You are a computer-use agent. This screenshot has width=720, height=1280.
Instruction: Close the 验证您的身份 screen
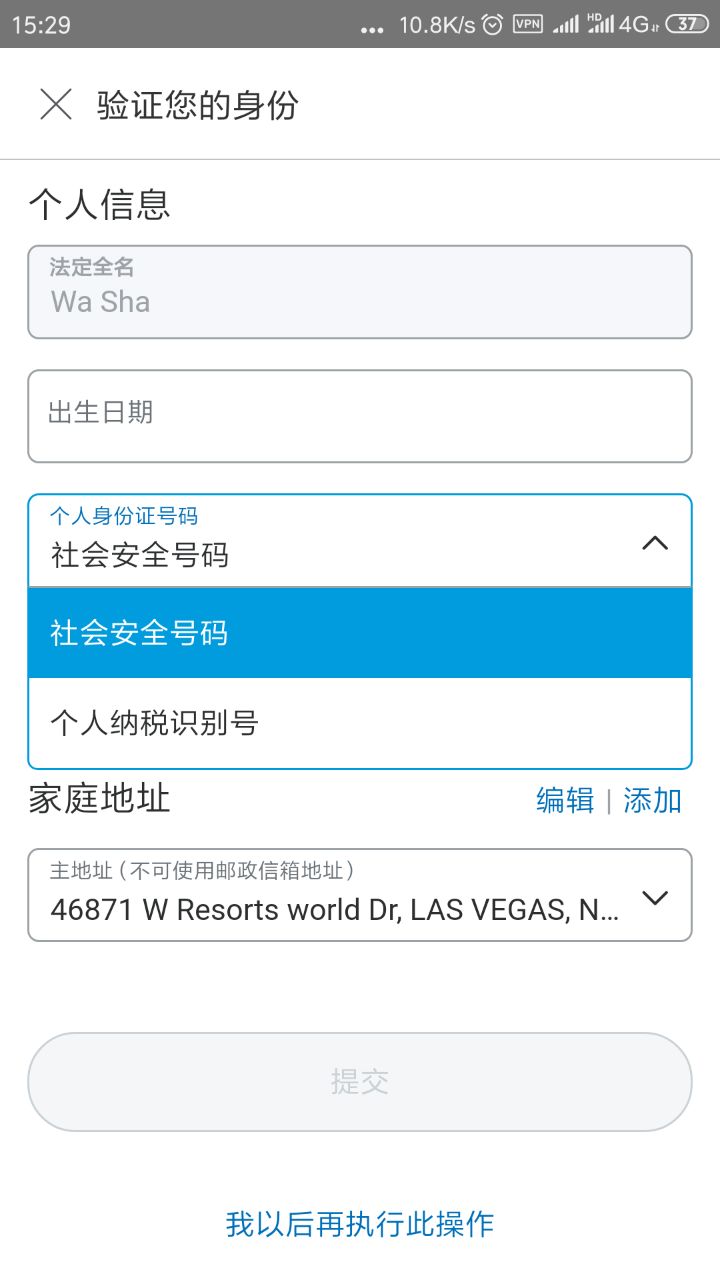pyautogui.click(x=56, y=104)
